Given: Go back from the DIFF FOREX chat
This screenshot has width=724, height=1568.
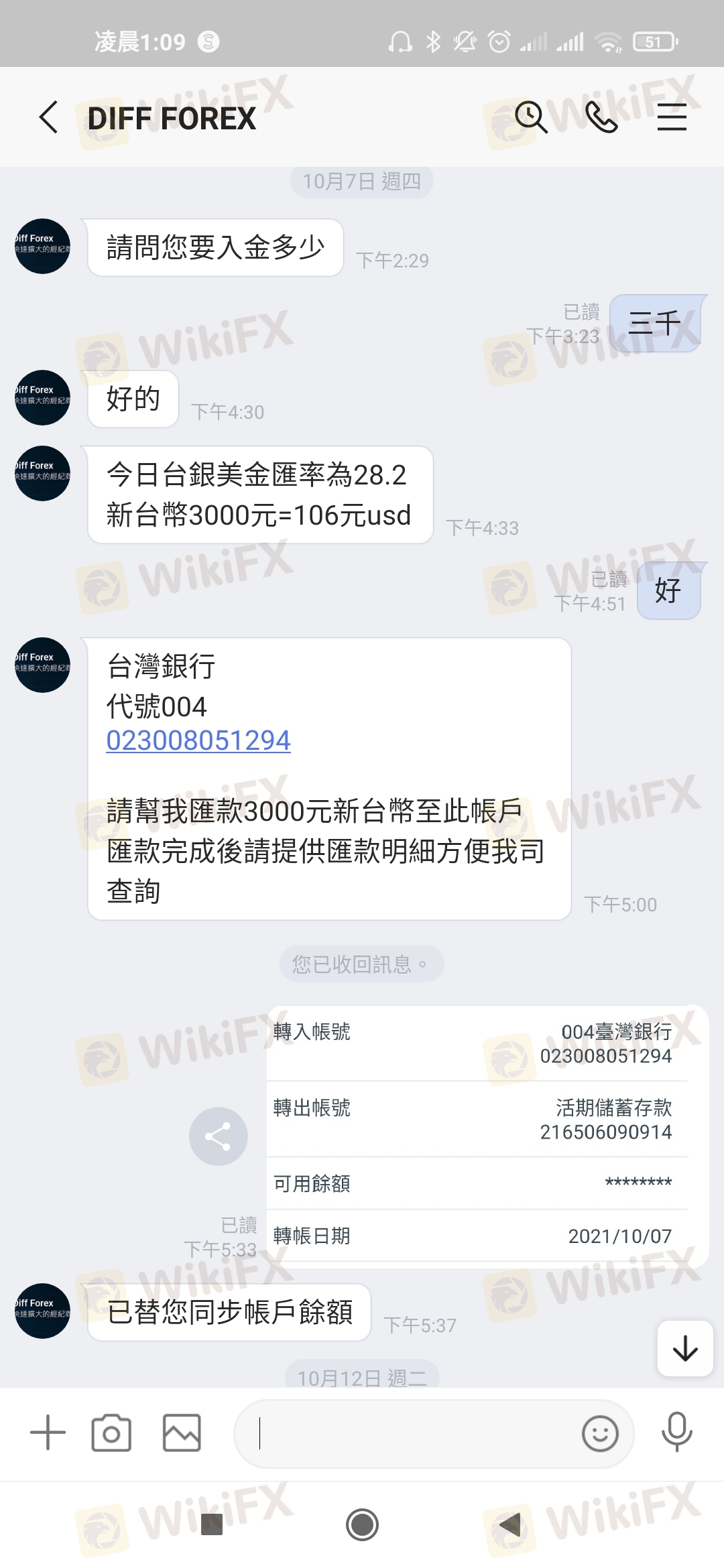Looking at the screenshot, I should click(x=48, y=118).
